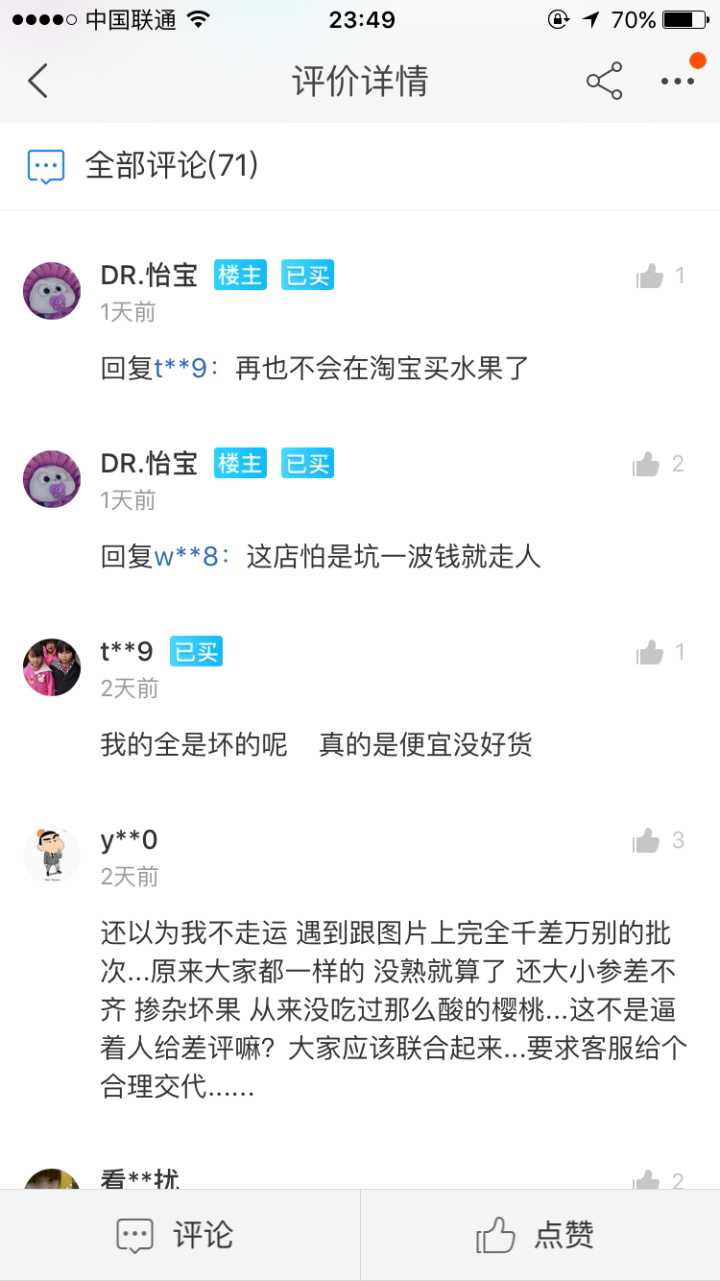Open the t**9 mention in DR.怡宝's reply
This screenshot has width=720, height=1281.
click(180, 368)
